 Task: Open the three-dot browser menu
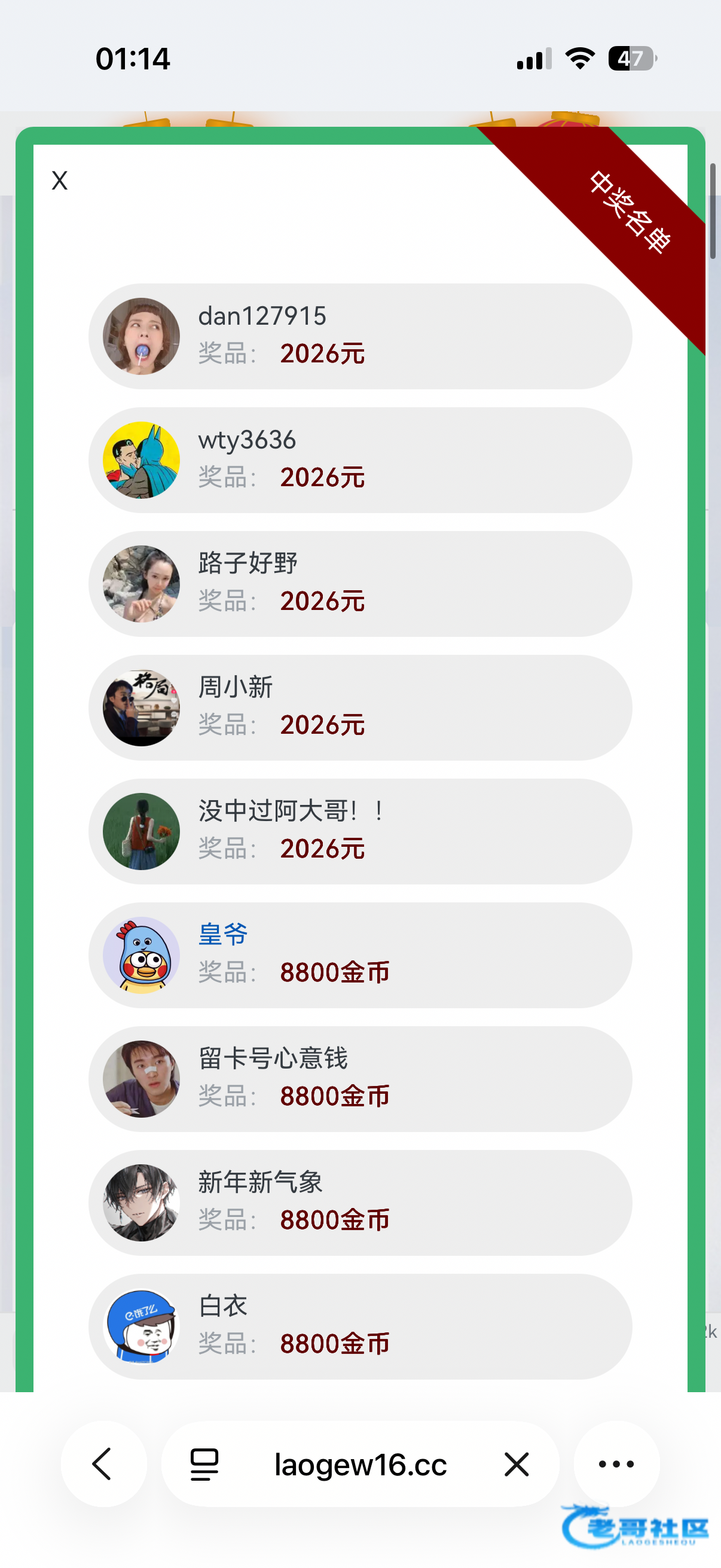(x=616, y=1464)
